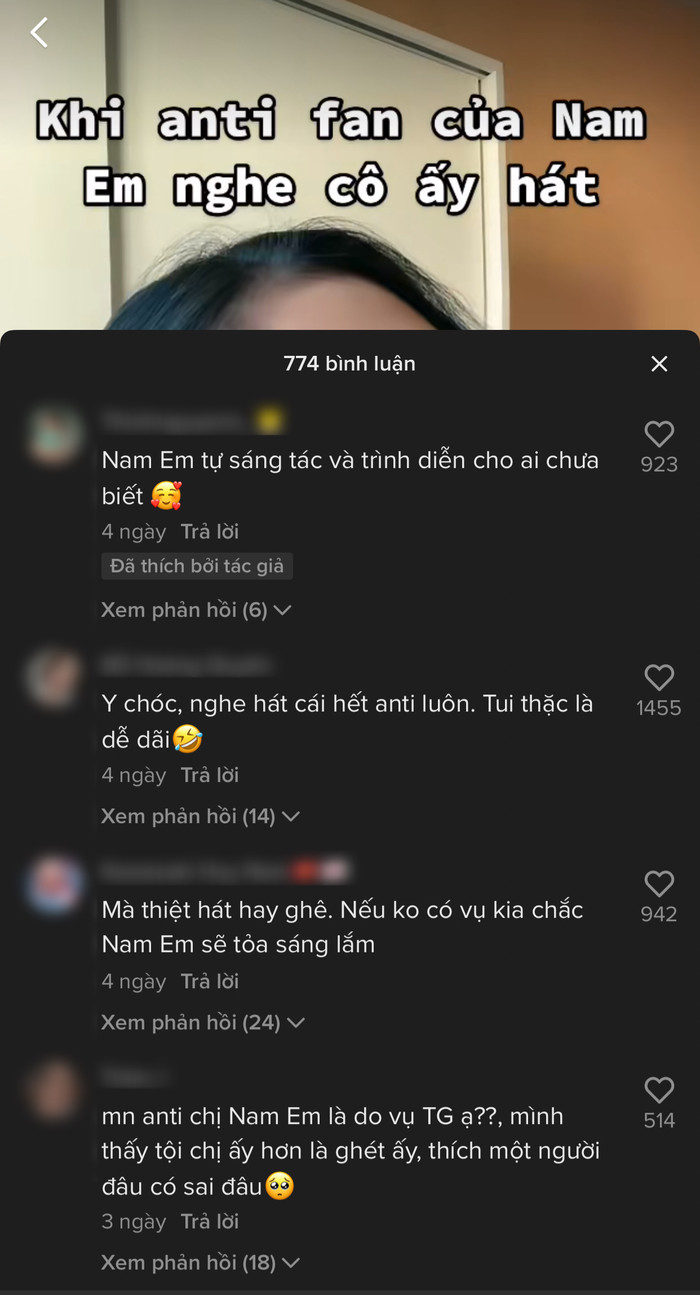Image resolution: width=700 pixels, height=1295 pixels.
Task: Like the 'mn anti chị Nam Em' comment
Action: point(659,1090)
